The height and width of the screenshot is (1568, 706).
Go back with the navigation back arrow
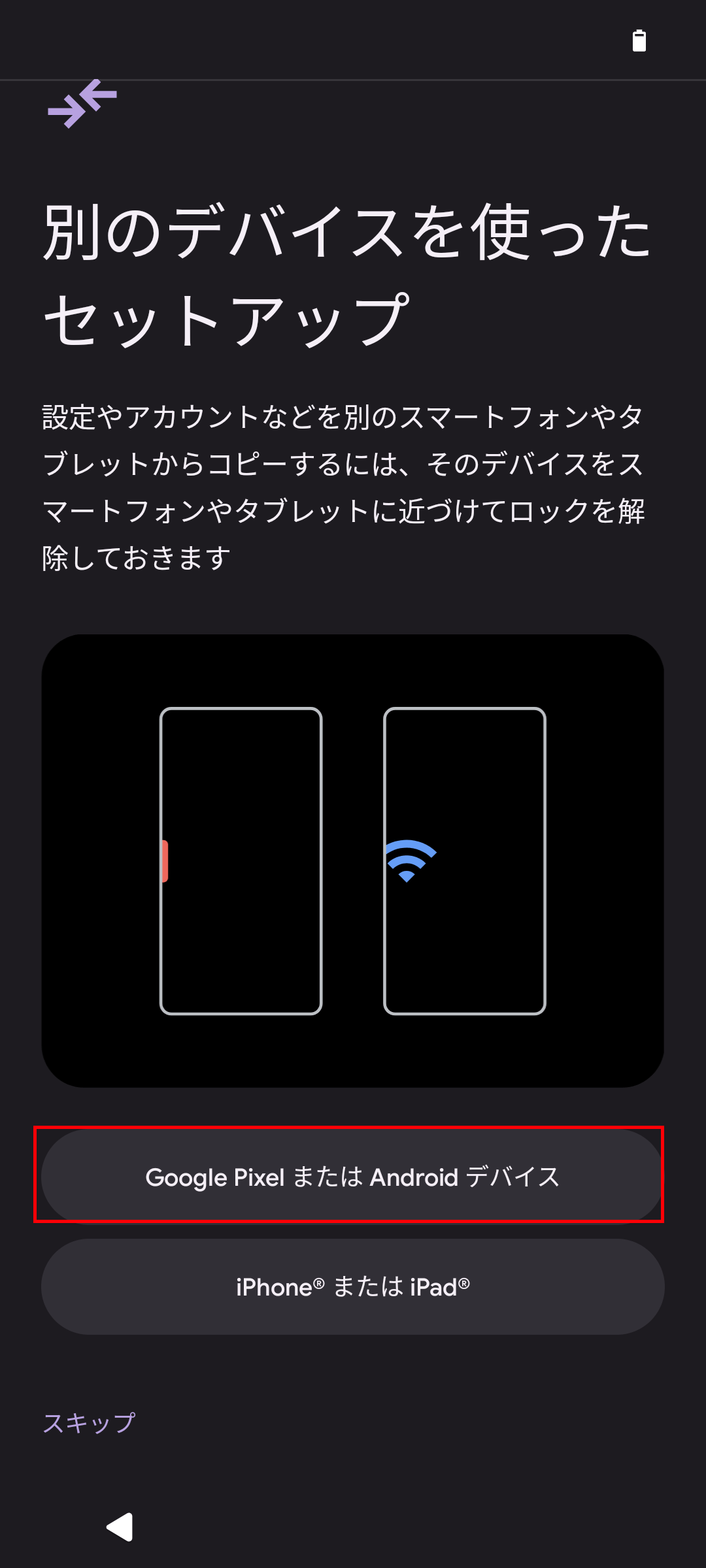tap(120, 1527)
